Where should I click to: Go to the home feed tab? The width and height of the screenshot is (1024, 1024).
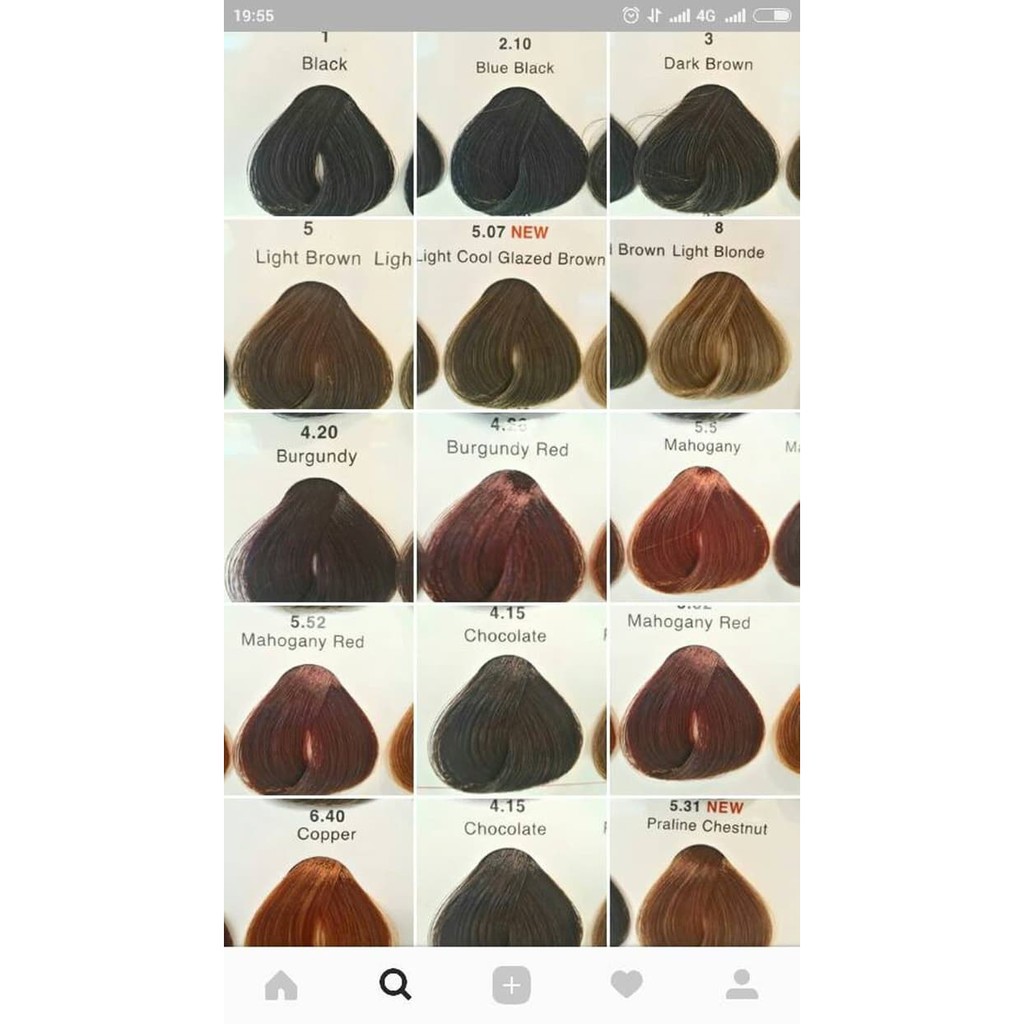click(x=281, y=986)
